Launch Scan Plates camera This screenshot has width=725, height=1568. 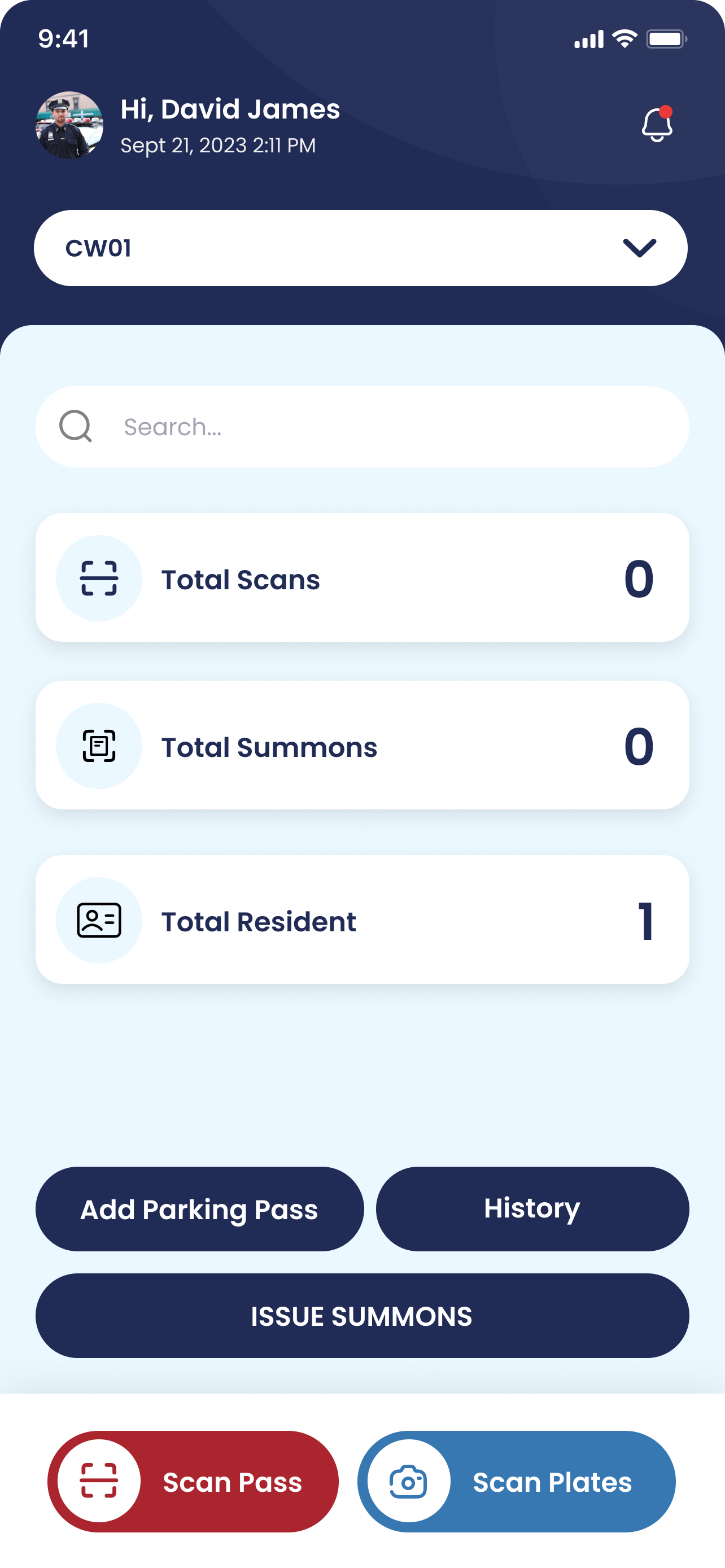[516, 1482]
